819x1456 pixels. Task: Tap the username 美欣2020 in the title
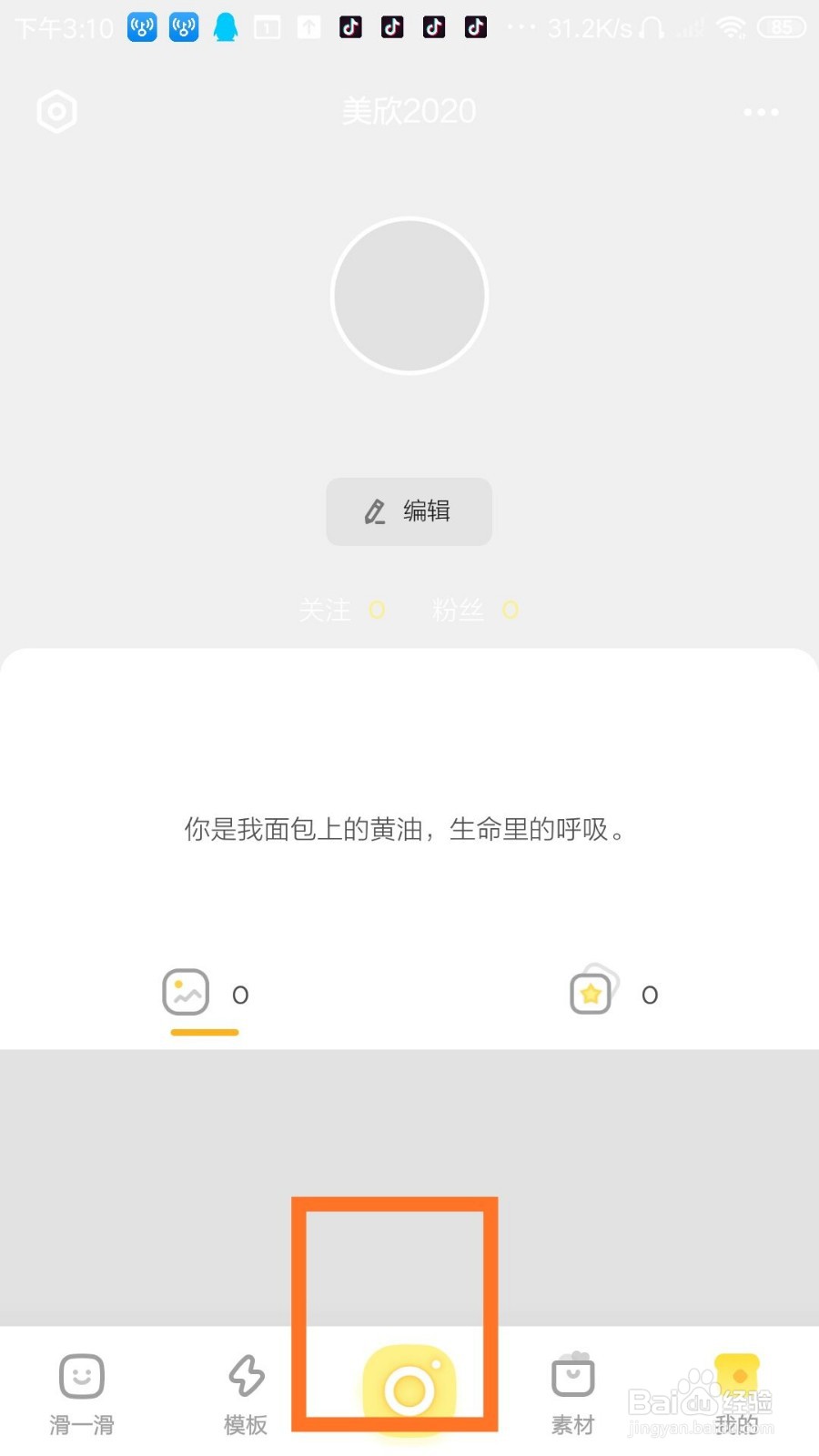[x=409, y=109]
